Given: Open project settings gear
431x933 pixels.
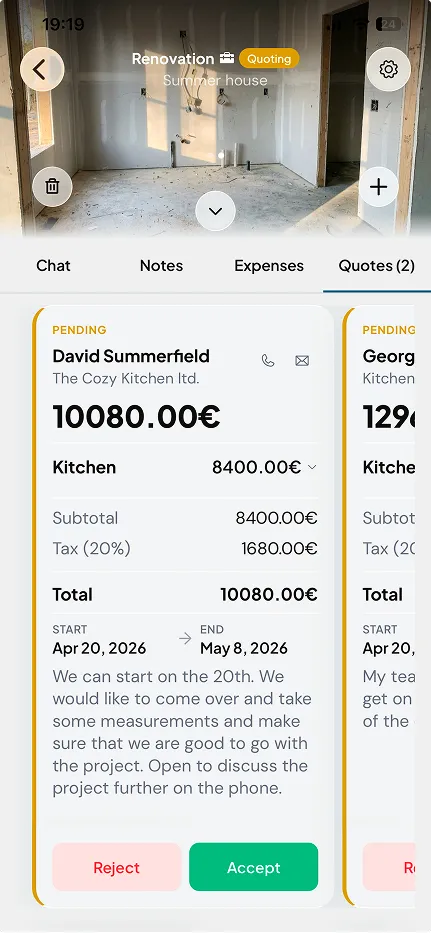Looking at the screenshot, I should (x=388, y=70).
